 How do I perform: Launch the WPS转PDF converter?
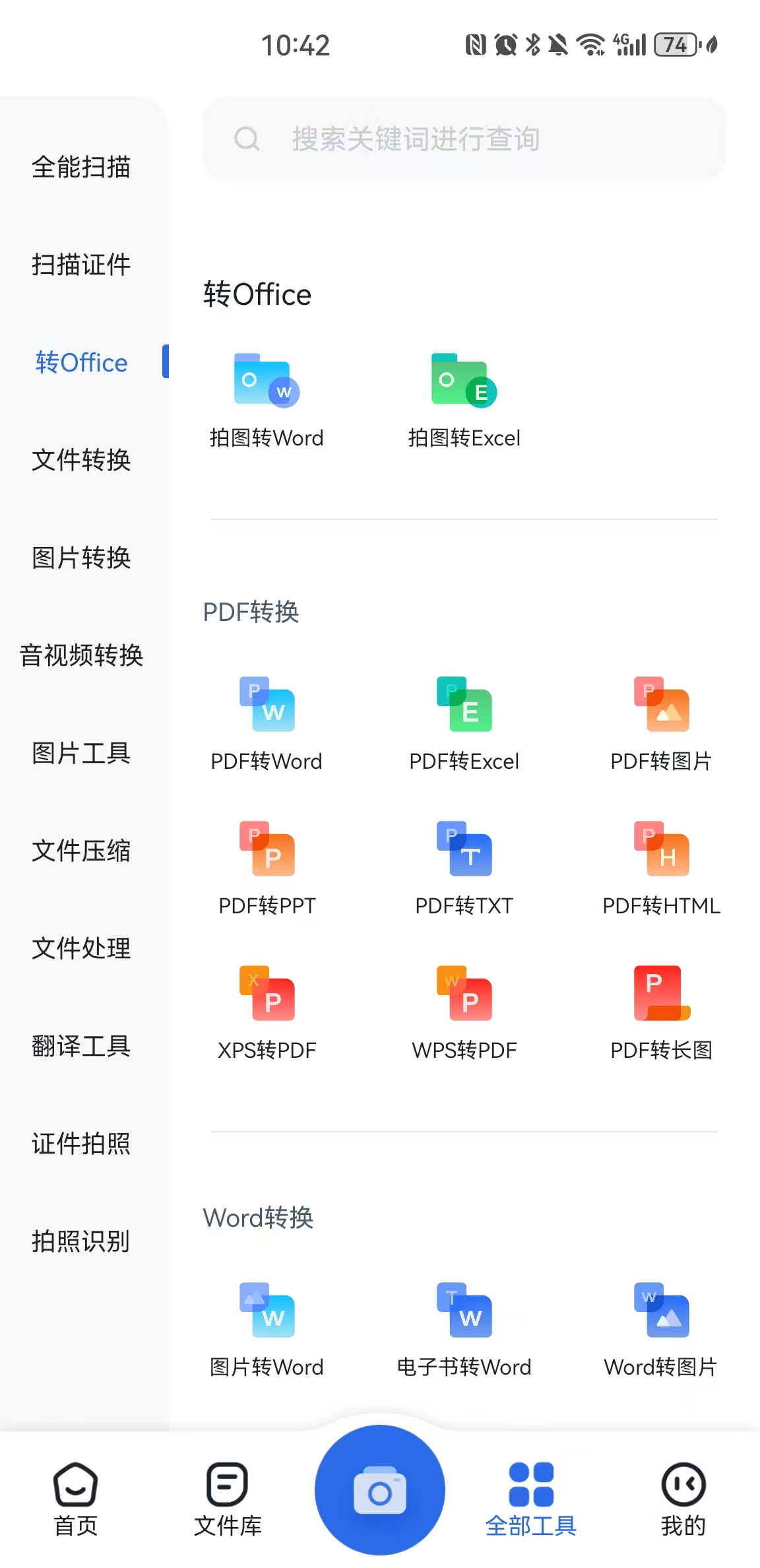point(464,1010)
